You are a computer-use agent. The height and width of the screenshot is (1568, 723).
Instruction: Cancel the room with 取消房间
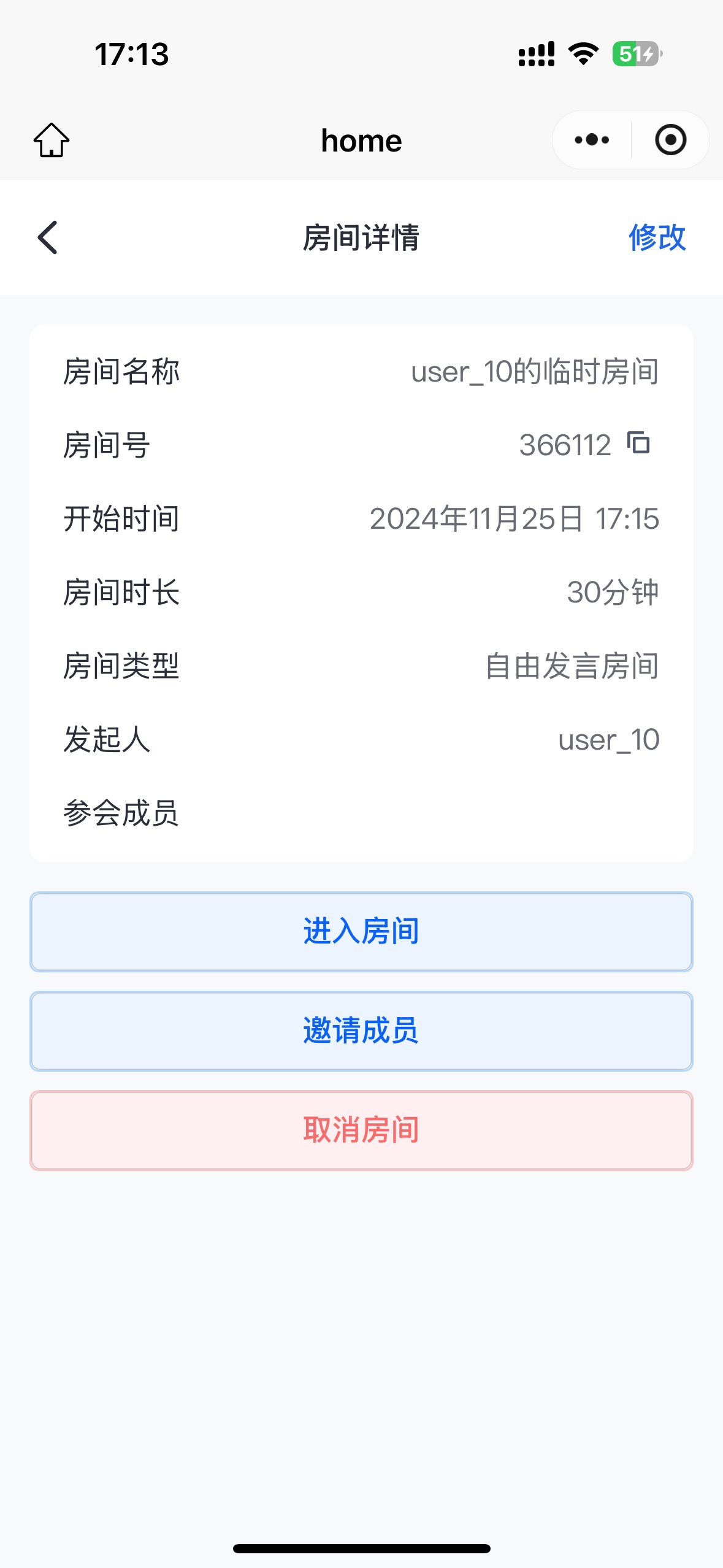coord(361,1130)
